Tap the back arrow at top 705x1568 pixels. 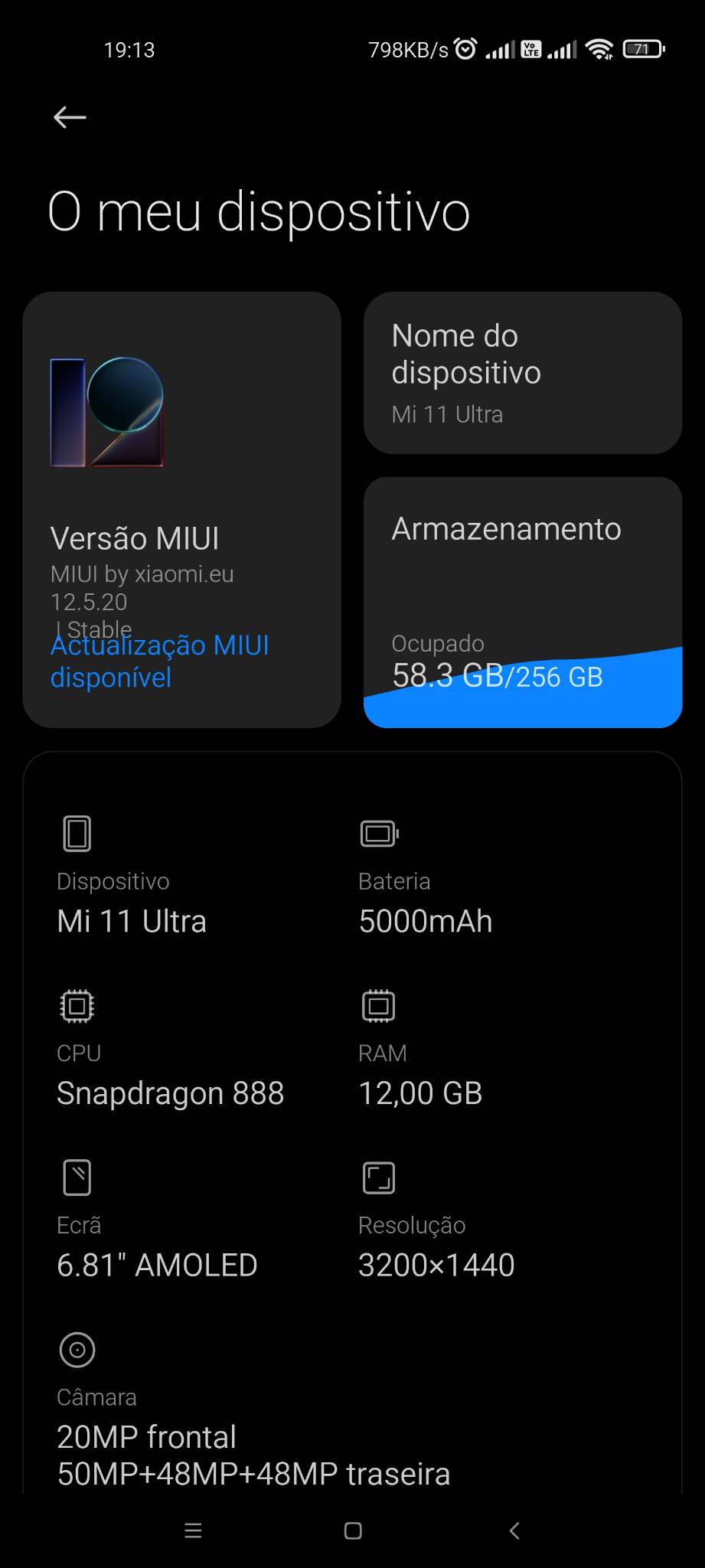[x=70, y=117]
